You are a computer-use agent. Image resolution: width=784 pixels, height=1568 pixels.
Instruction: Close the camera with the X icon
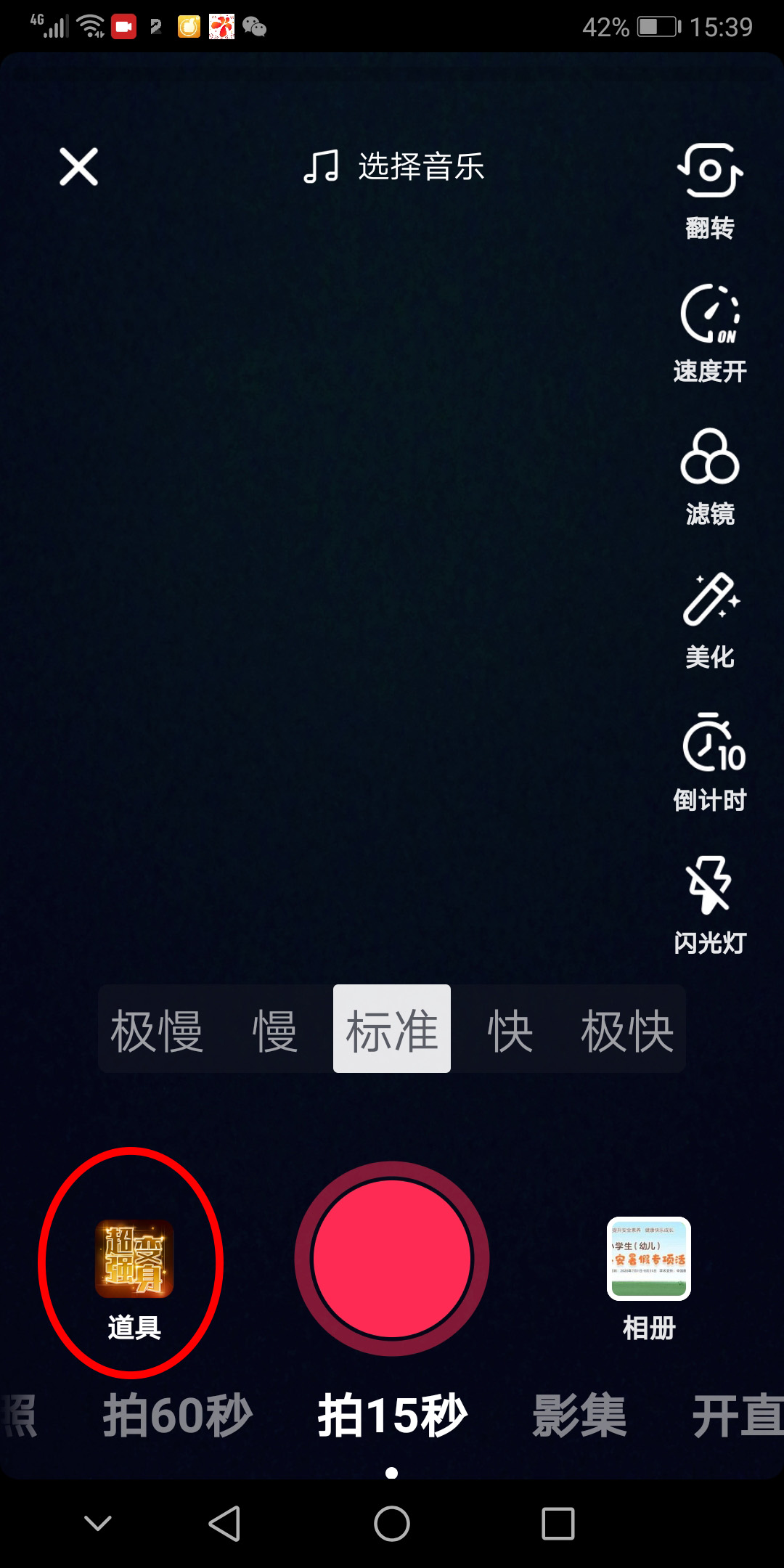click(x=78, y=168)
